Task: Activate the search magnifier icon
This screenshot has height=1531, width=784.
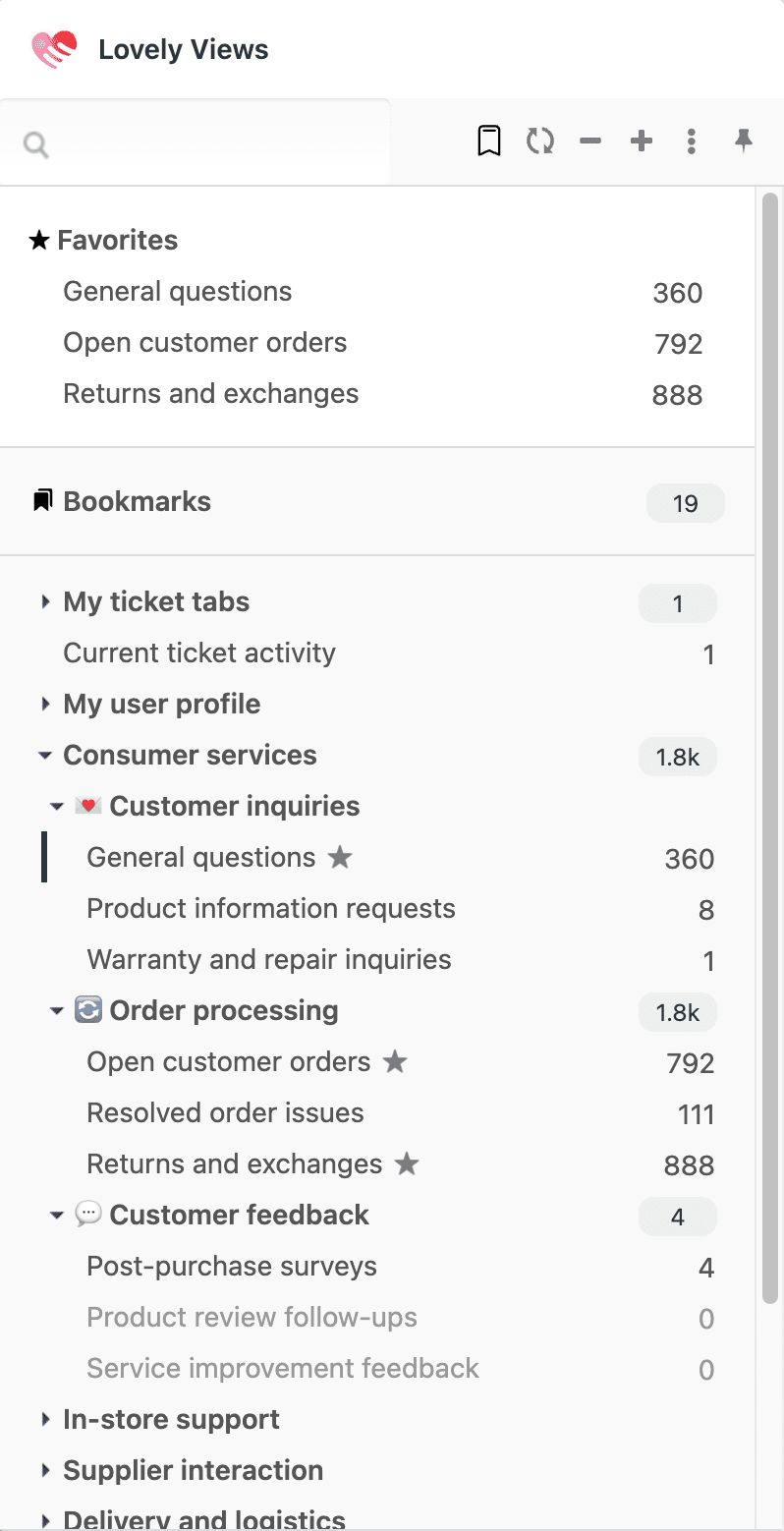Action: tap(35, 143)
